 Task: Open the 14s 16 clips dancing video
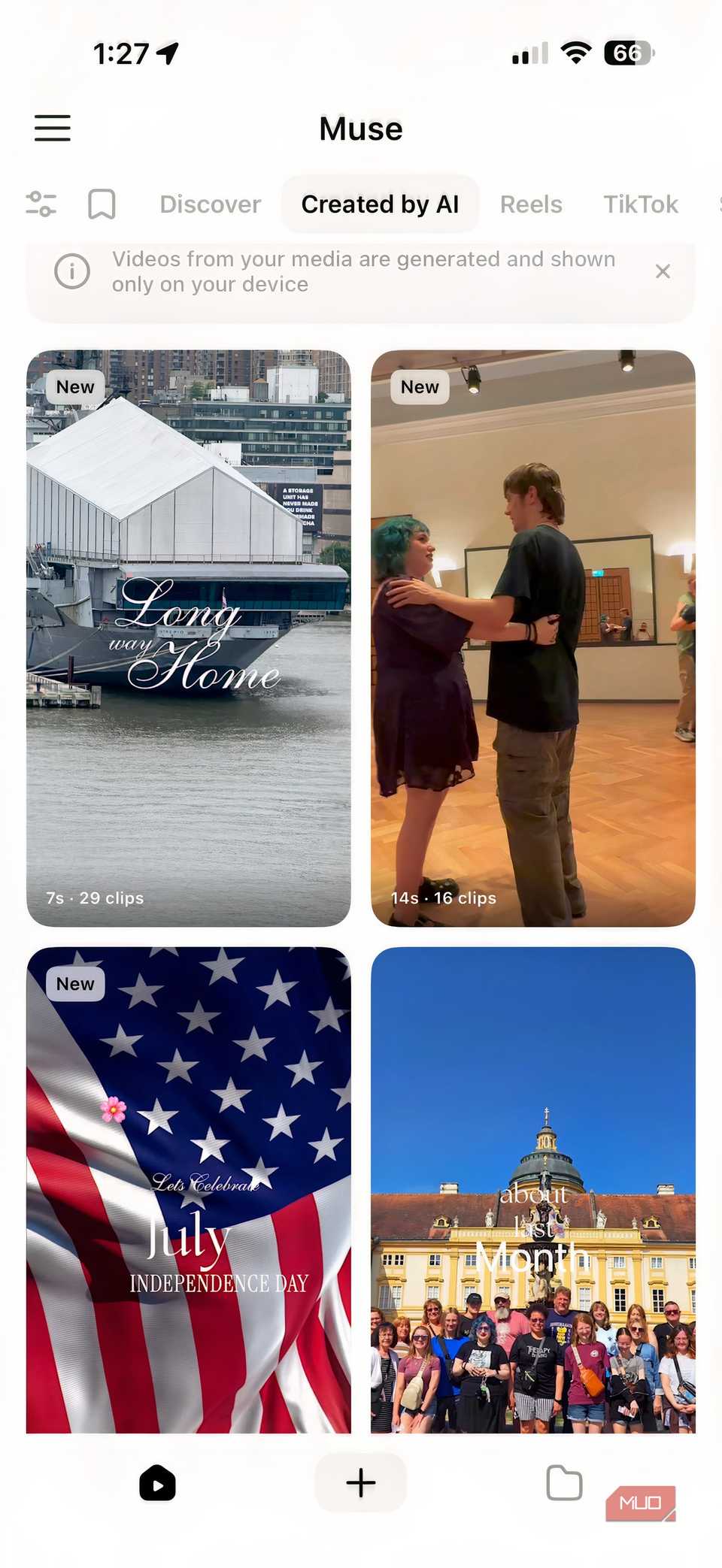pyautogui.click(x=532, y=637)
